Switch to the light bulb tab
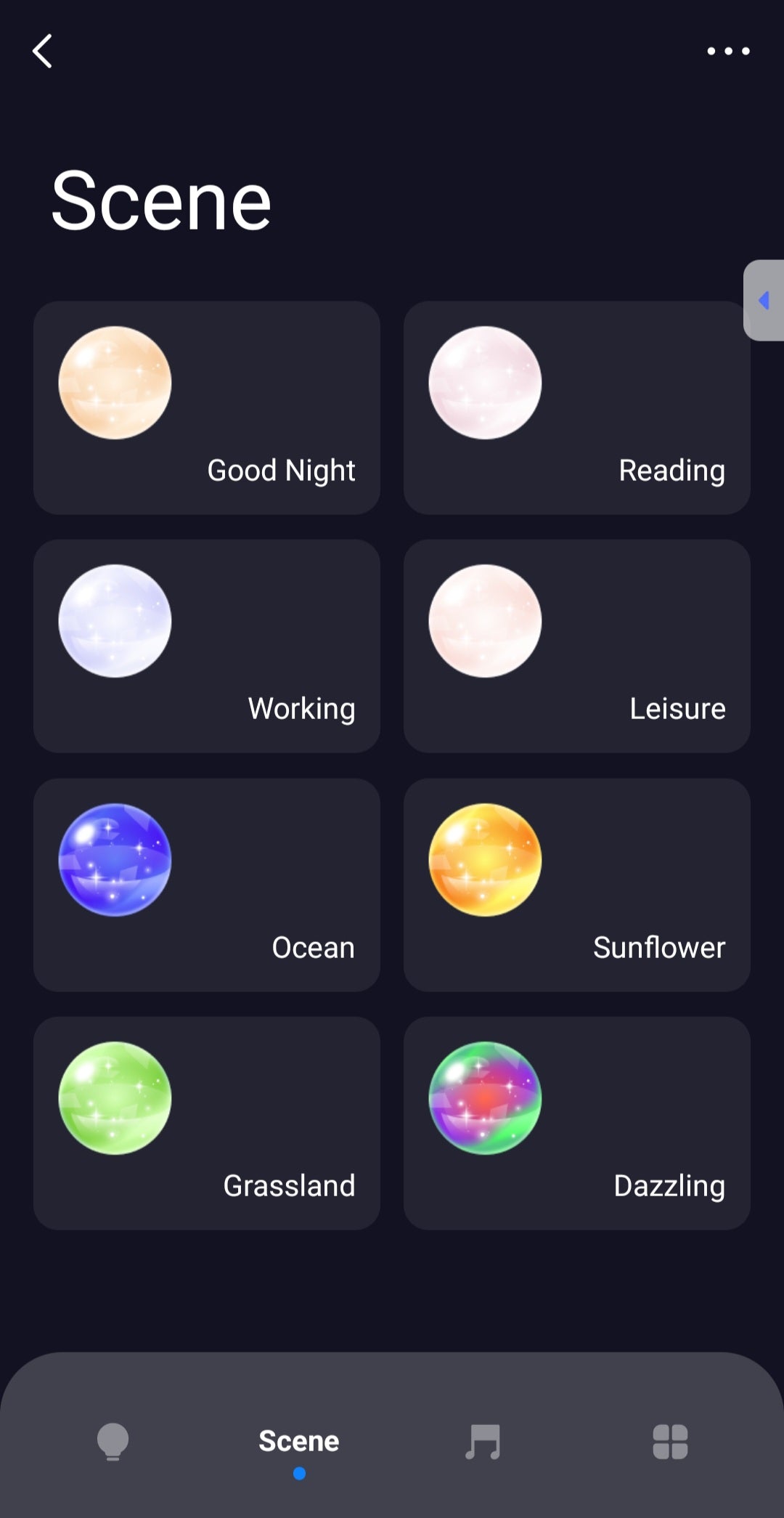This screenshot has width=784, height=1518. [113, 1441]
